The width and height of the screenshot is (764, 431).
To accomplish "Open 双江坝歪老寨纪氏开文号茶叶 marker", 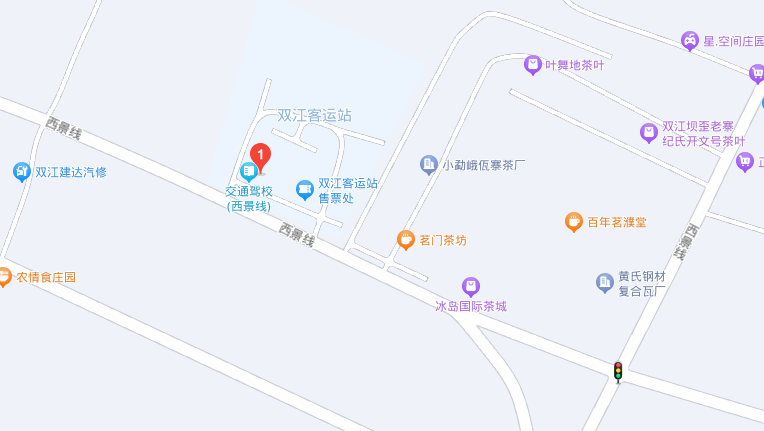I will pos(649,132).
